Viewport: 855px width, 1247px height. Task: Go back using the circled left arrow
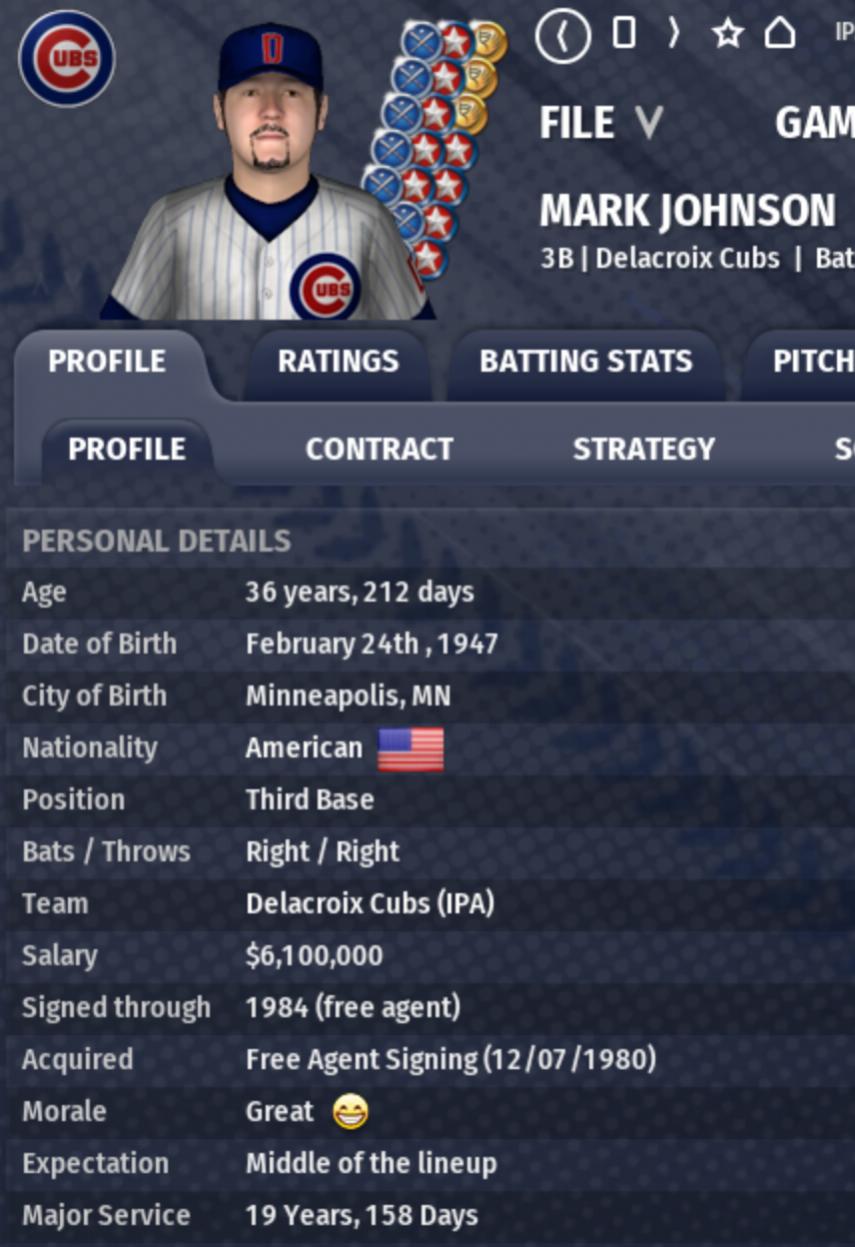(x=562, y=35)
